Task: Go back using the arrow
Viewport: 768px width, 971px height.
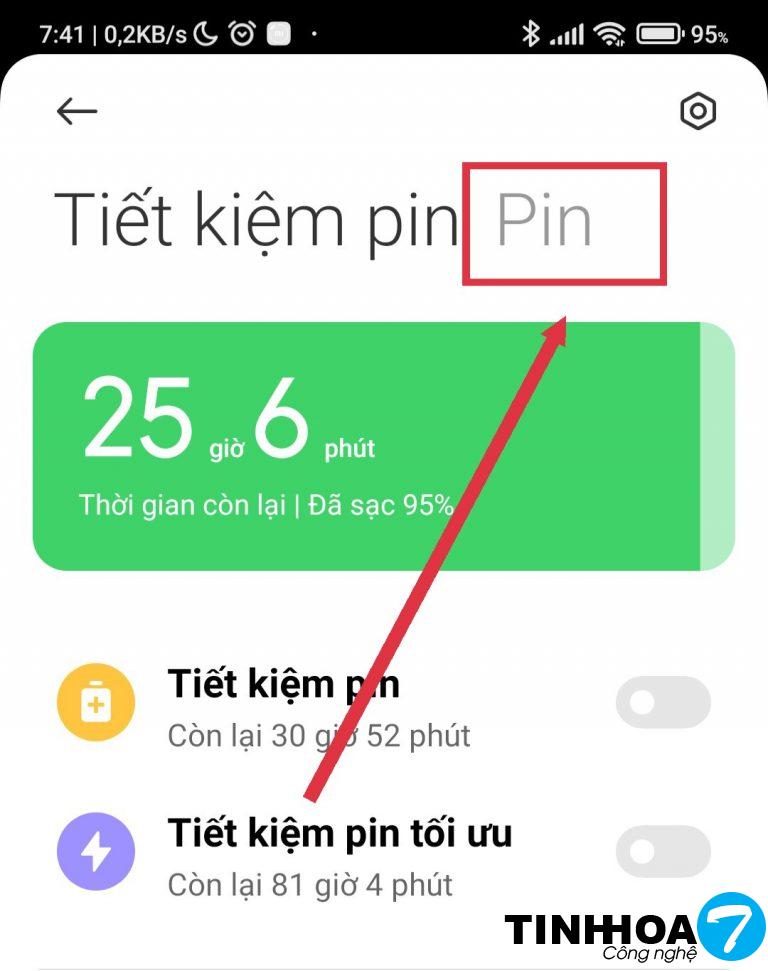Action: point(77,111)
